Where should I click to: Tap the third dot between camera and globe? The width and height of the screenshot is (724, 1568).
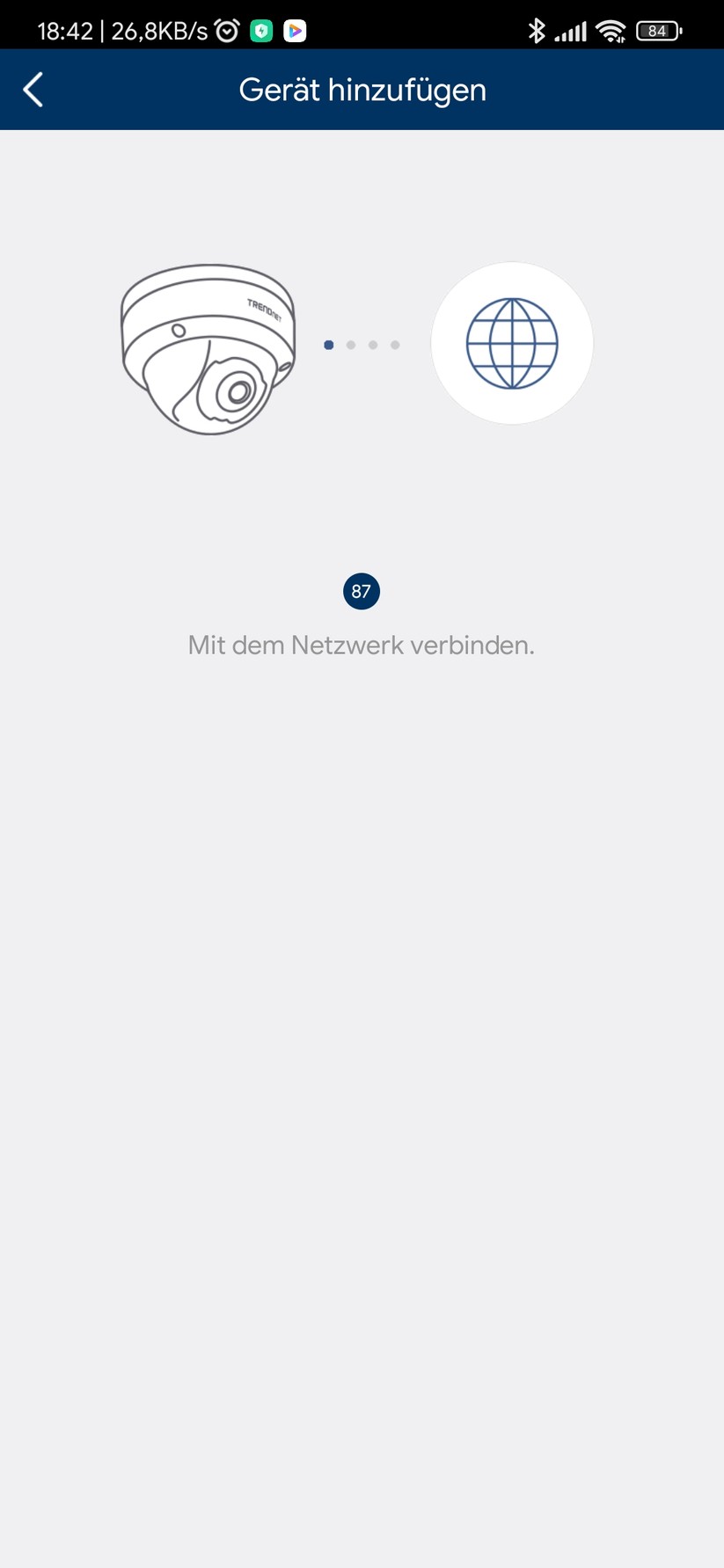click(x=372, y=345)
